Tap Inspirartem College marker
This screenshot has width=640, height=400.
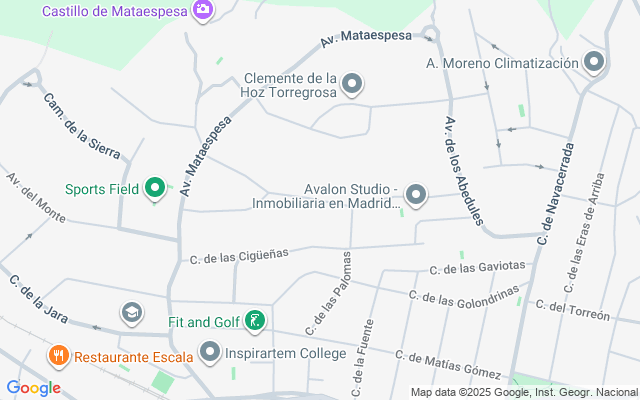(x=210, y=353)
